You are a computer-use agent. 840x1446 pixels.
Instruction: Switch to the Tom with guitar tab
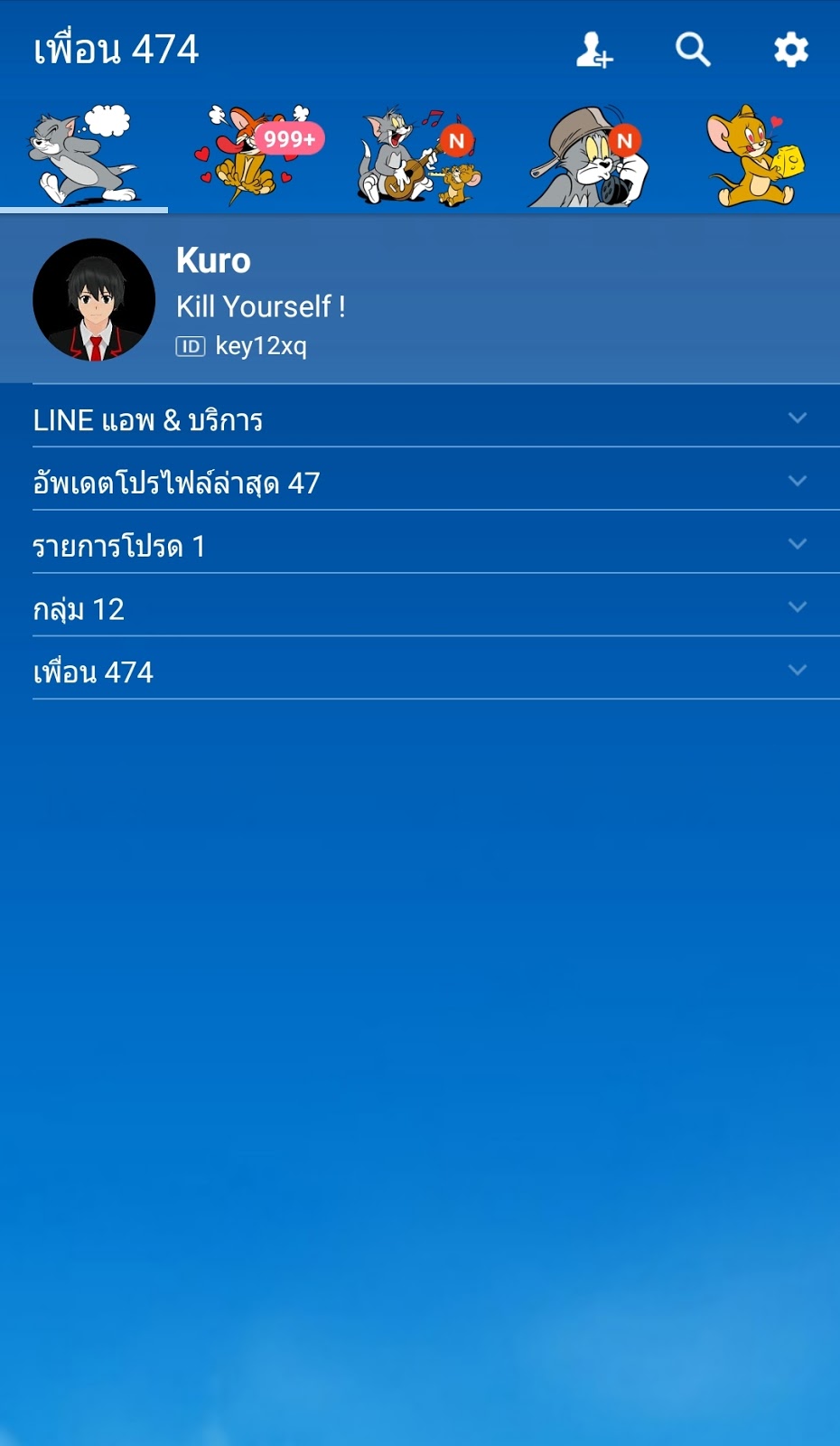point(419,155)
